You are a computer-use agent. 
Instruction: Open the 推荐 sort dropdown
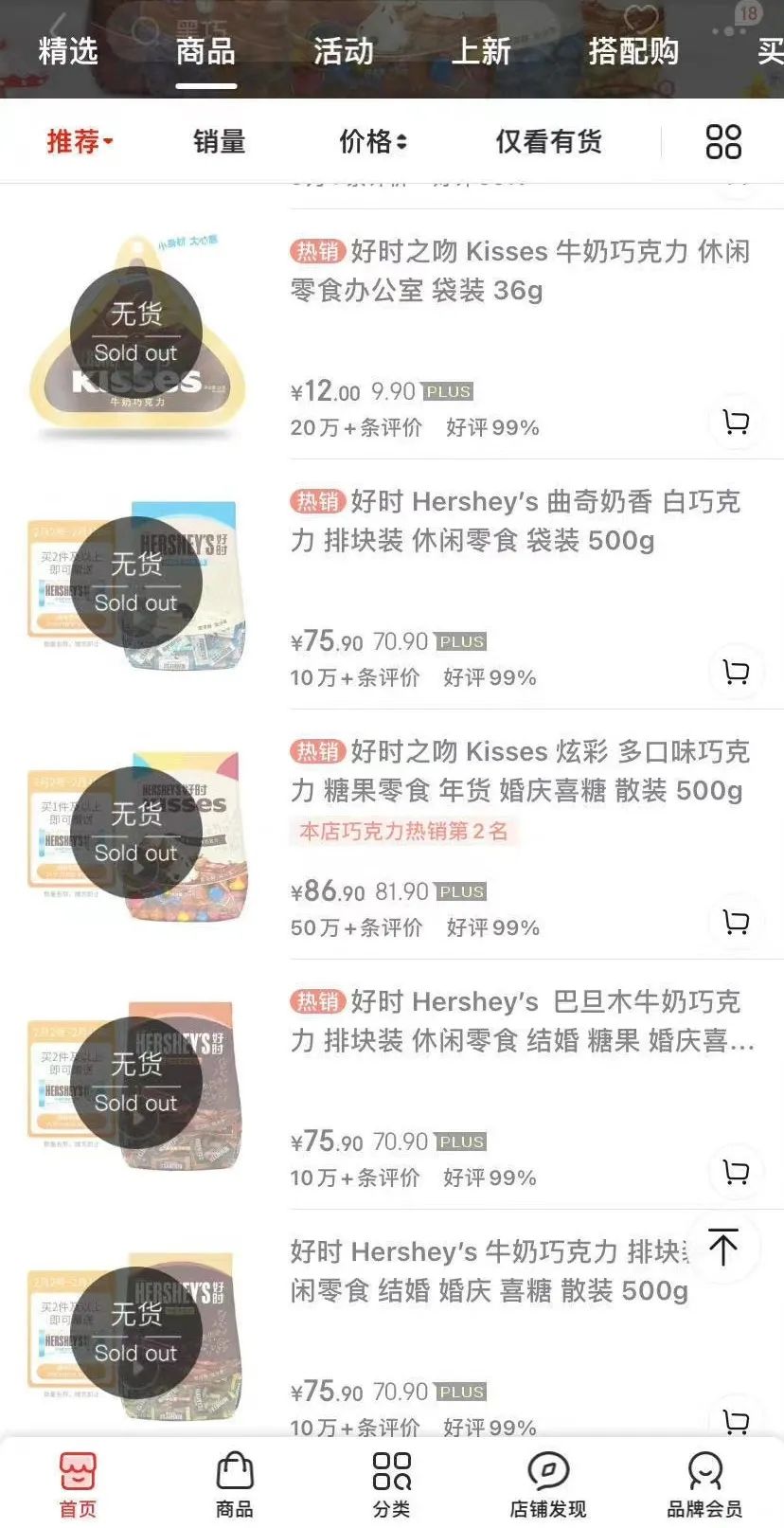coord(80,142)
